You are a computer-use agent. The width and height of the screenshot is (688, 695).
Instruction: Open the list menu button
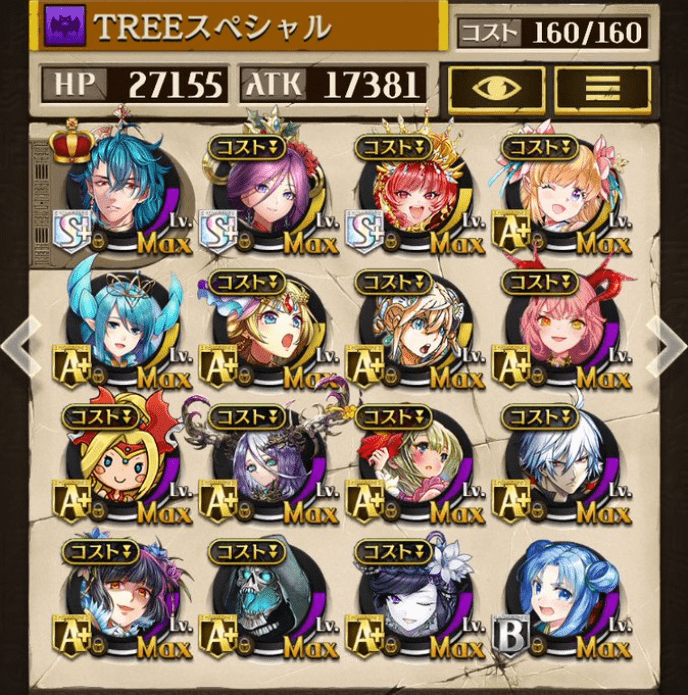tap(602, 88)
